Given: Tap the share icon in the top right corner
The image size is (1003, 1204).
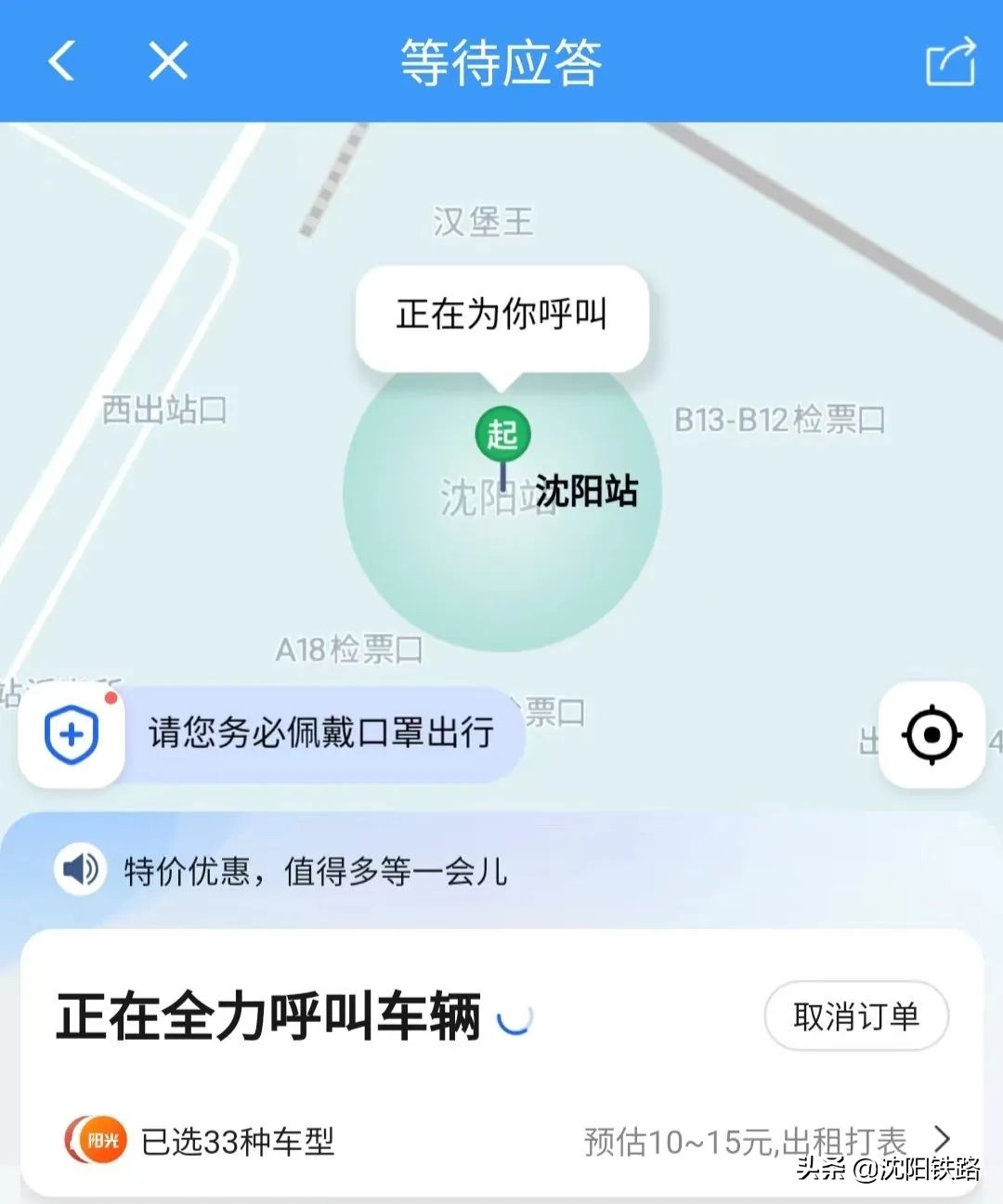Looking at the screenshot, I should coord(947,60).
